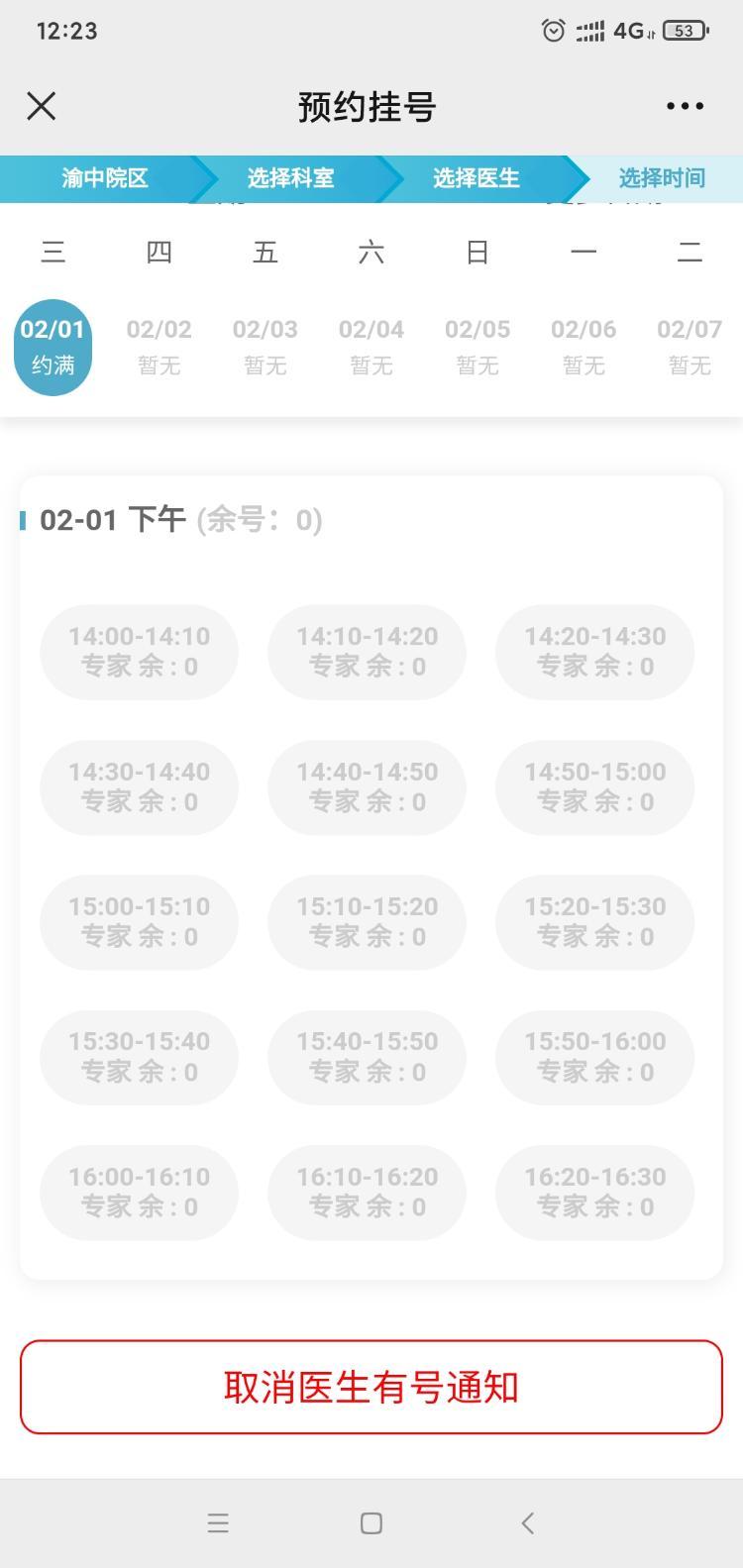Select date 02/02
Screen dimensions: 743x1568
(159, 347)
